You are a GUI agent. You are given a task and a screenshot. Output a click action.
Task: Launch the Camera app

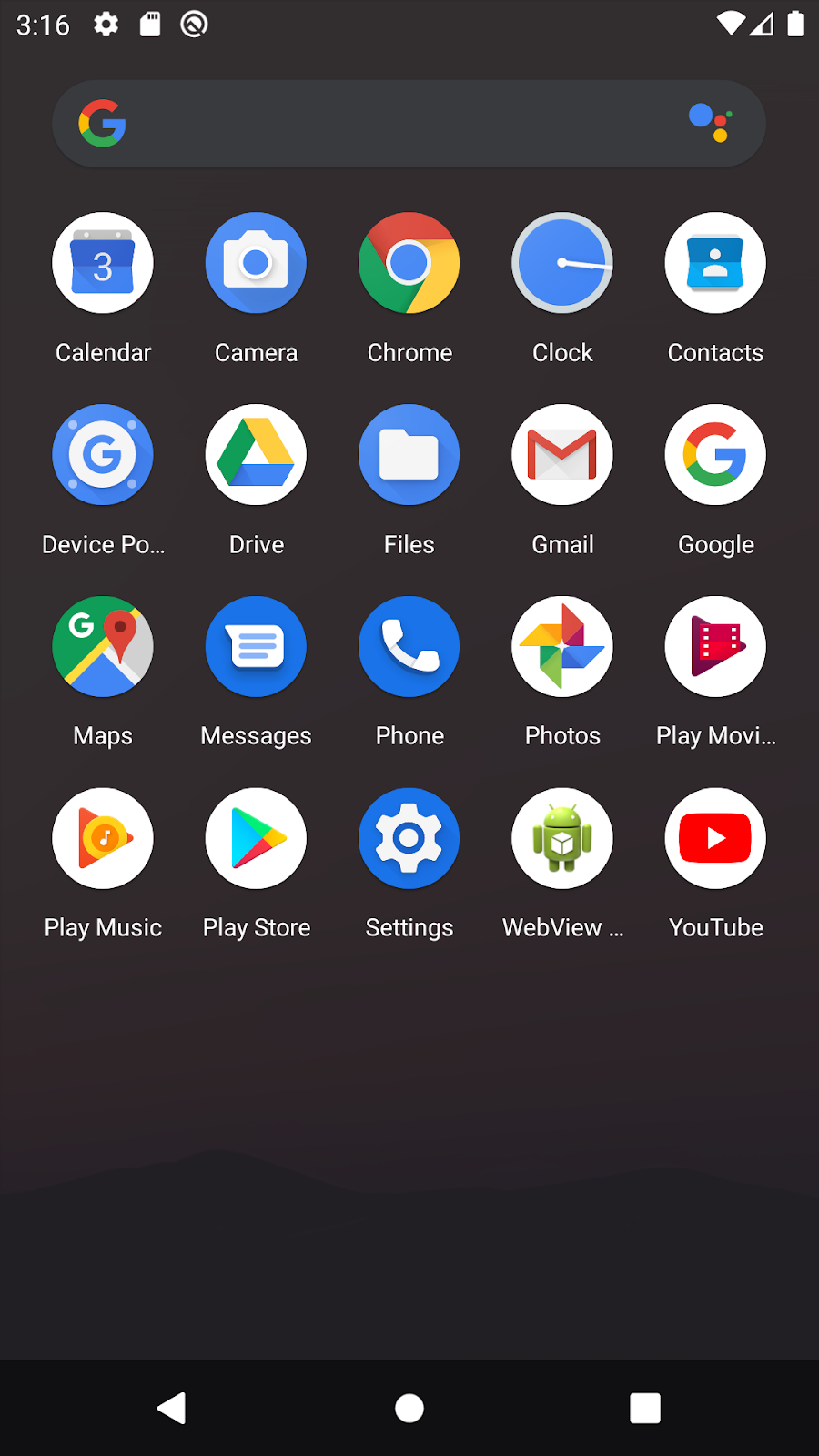point(256,263)
